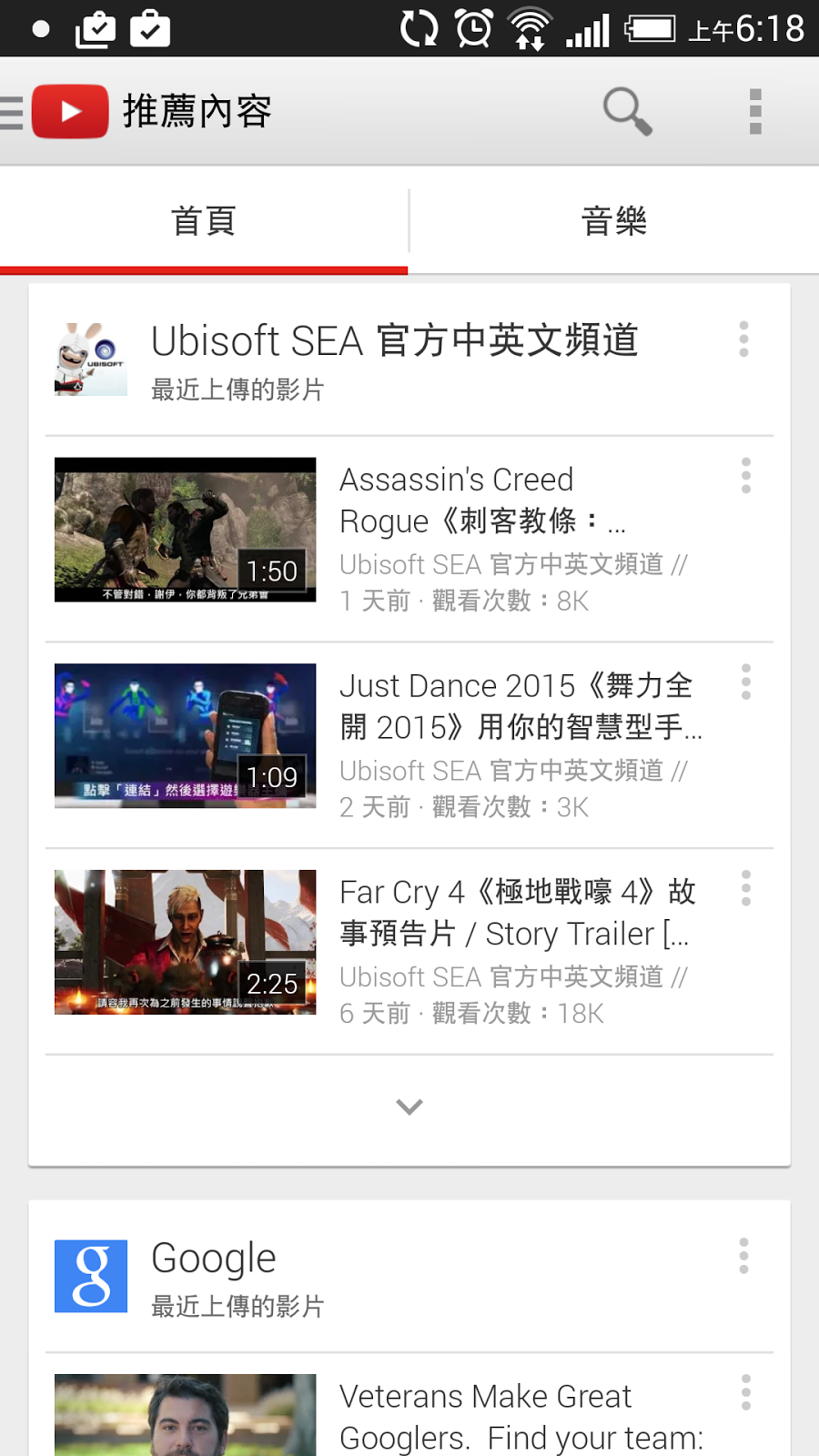Open the YouTube navigation drawer
Viewport: 819px width, 1456px height.
pyautogui.click(x=55, y=112)
